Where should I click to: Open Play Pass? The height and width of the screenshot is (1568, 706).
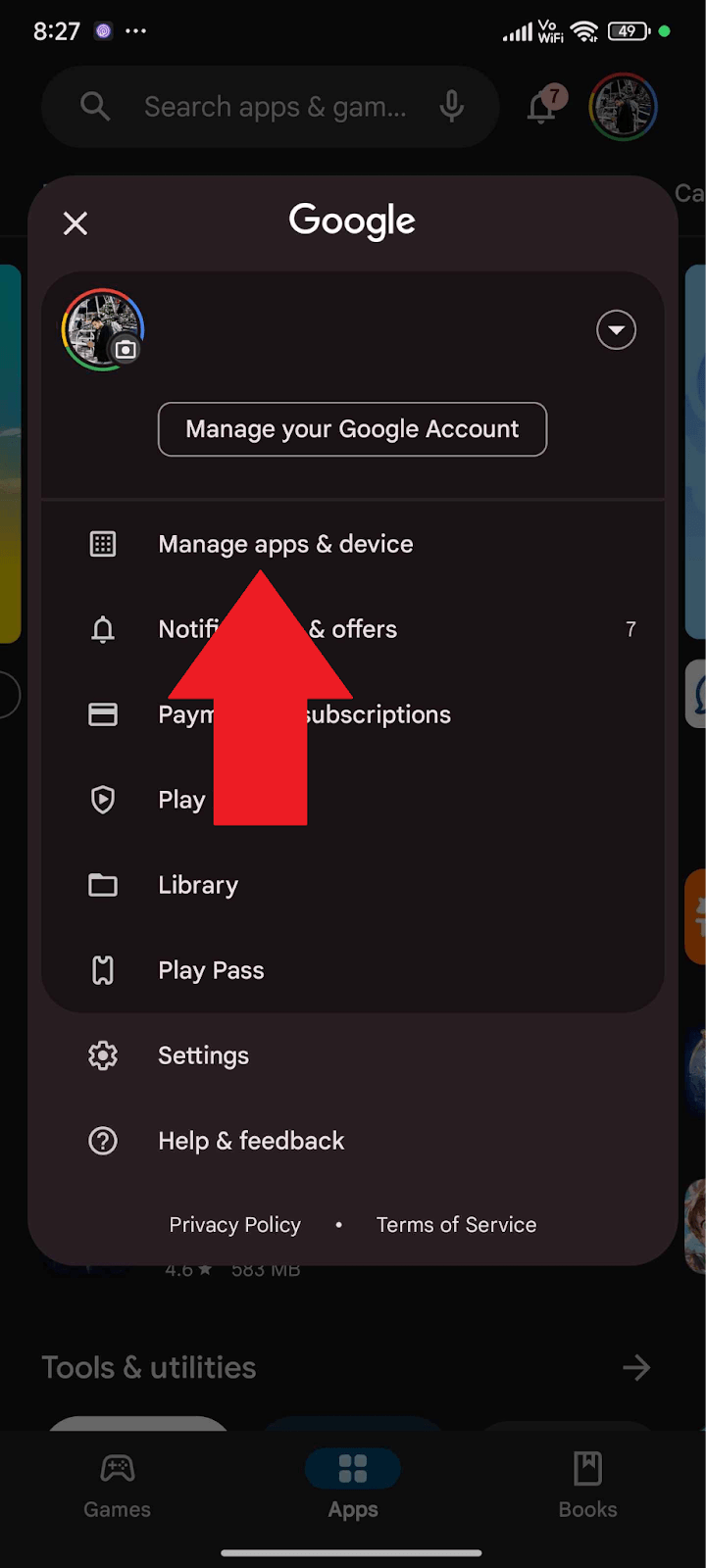[211, 970]
